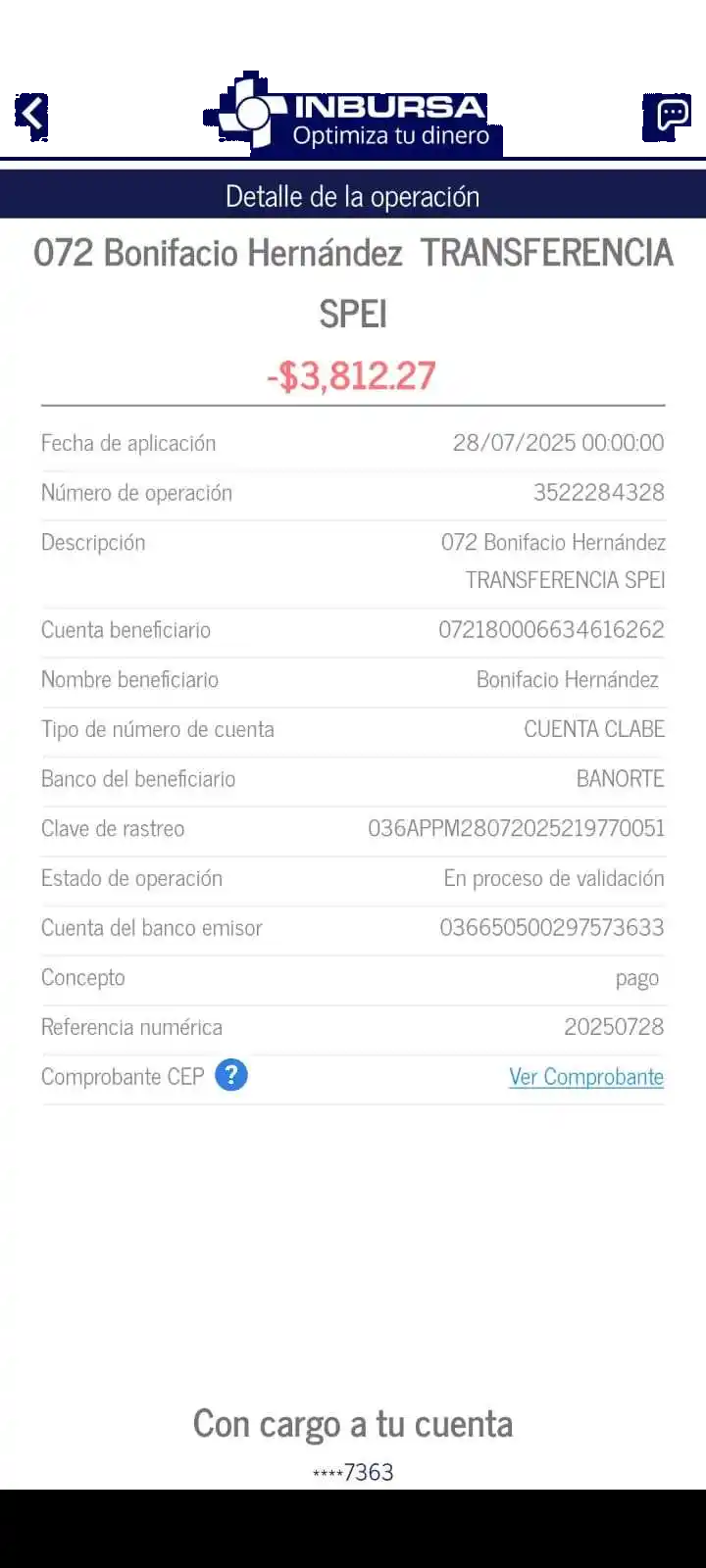
Task: Tap the Comprobante CEP help icon
Action: (231, 1075)
